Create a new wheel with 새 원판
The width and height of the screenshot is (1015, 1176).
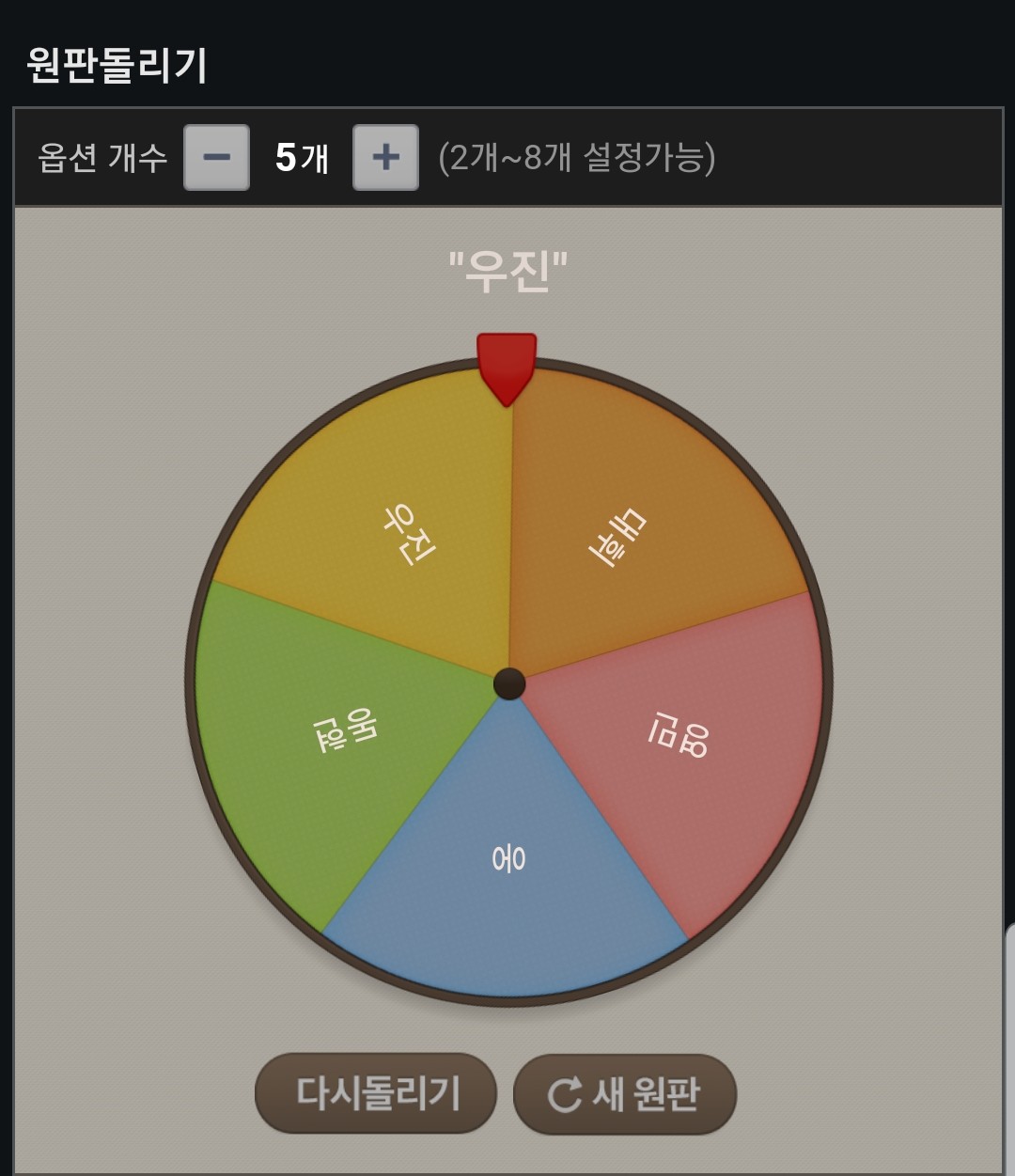click(x=625, y=1094)
